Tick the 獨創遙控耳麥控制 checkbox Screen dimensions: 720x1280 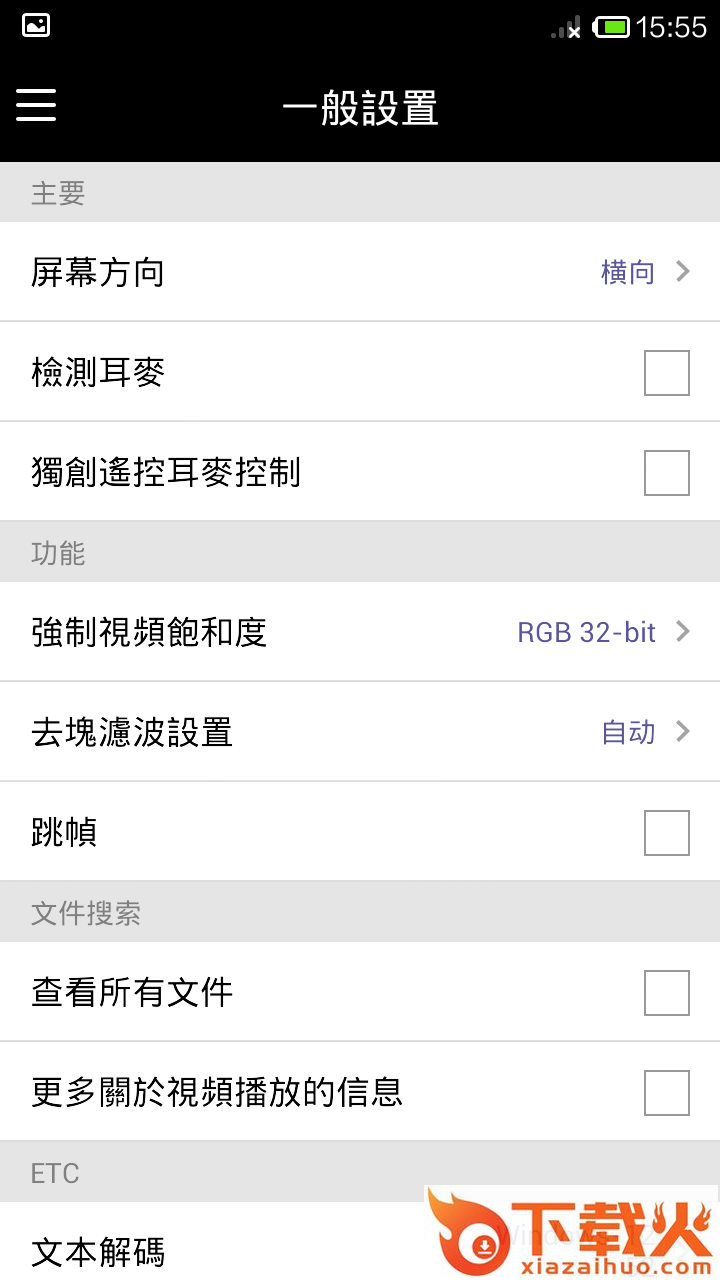(x=666, y=473)
